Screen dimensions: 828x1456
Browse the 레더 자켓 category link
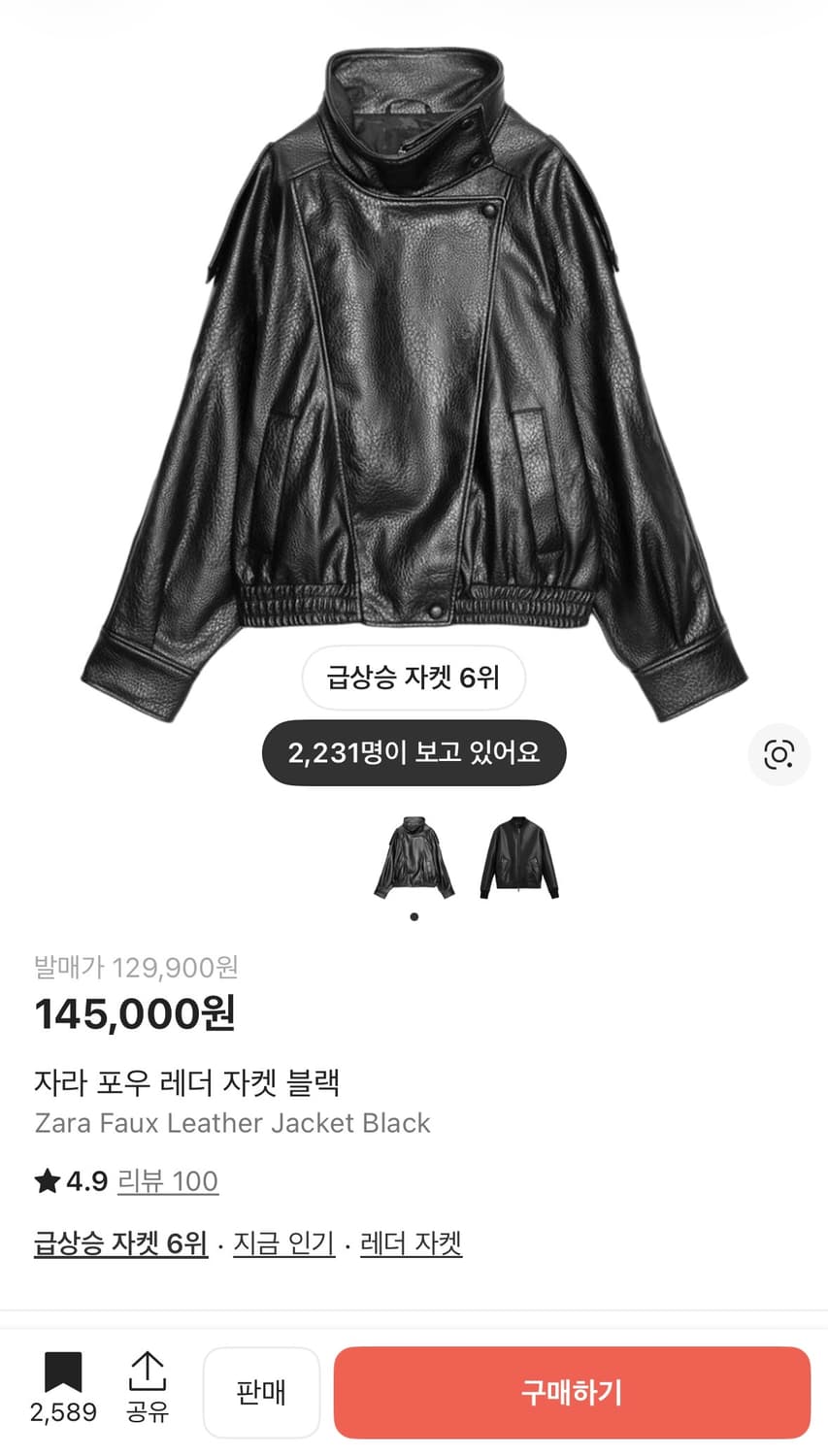coord(410,1242)
